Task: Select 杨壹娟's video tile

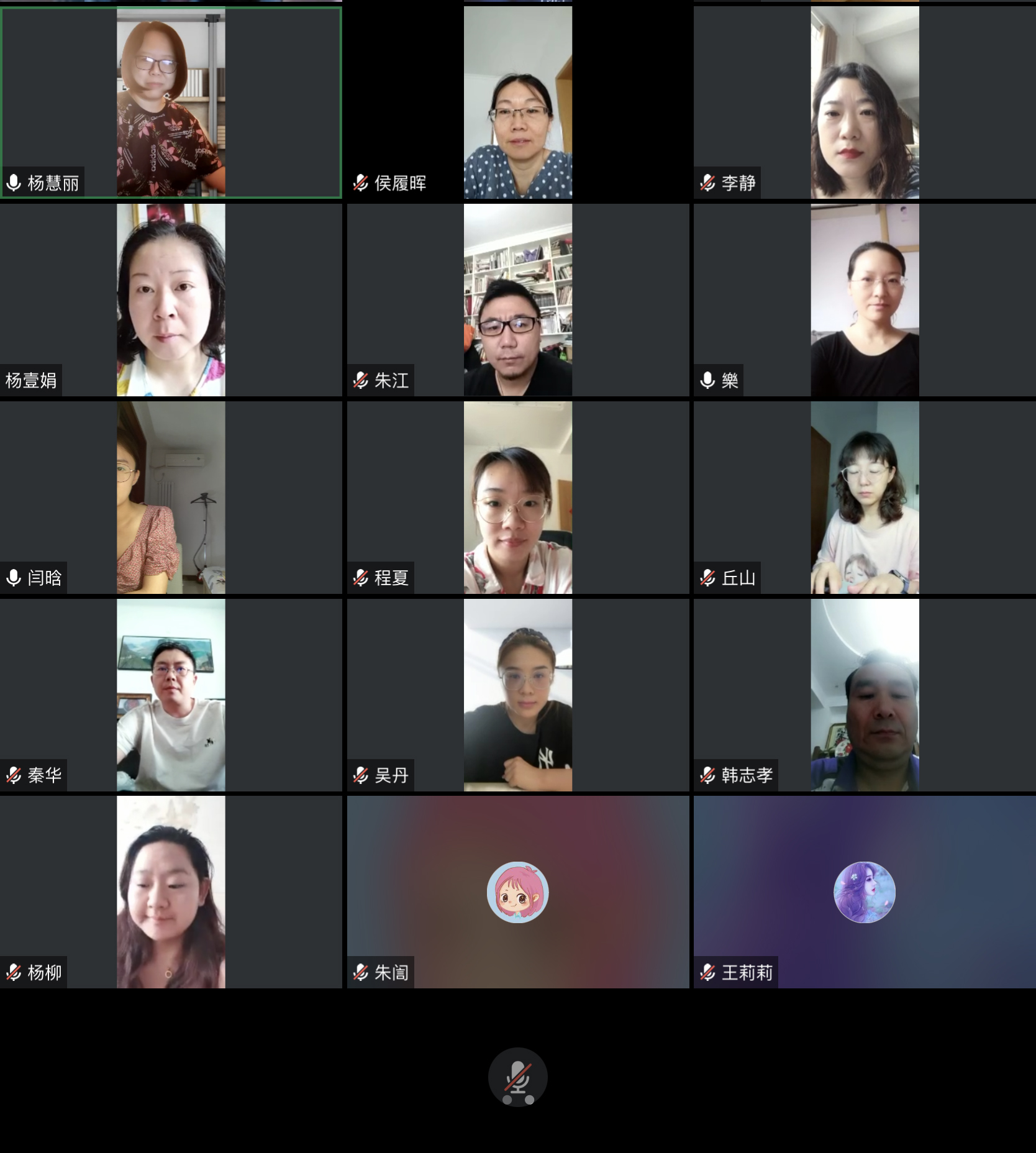Action: (171, 300)
